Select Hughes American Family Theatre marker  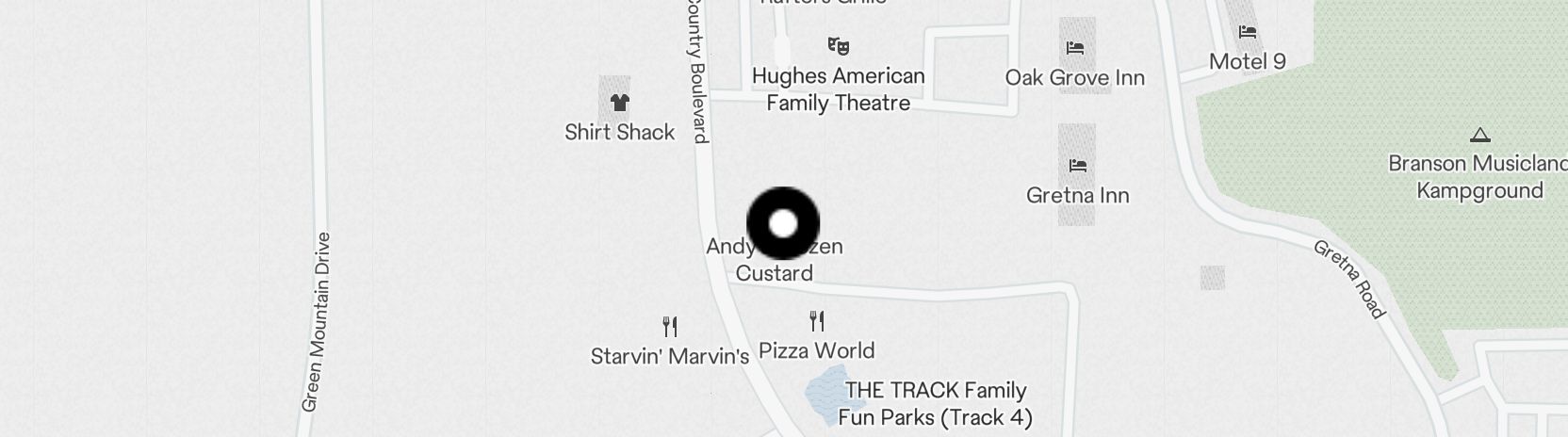(837, 45)
